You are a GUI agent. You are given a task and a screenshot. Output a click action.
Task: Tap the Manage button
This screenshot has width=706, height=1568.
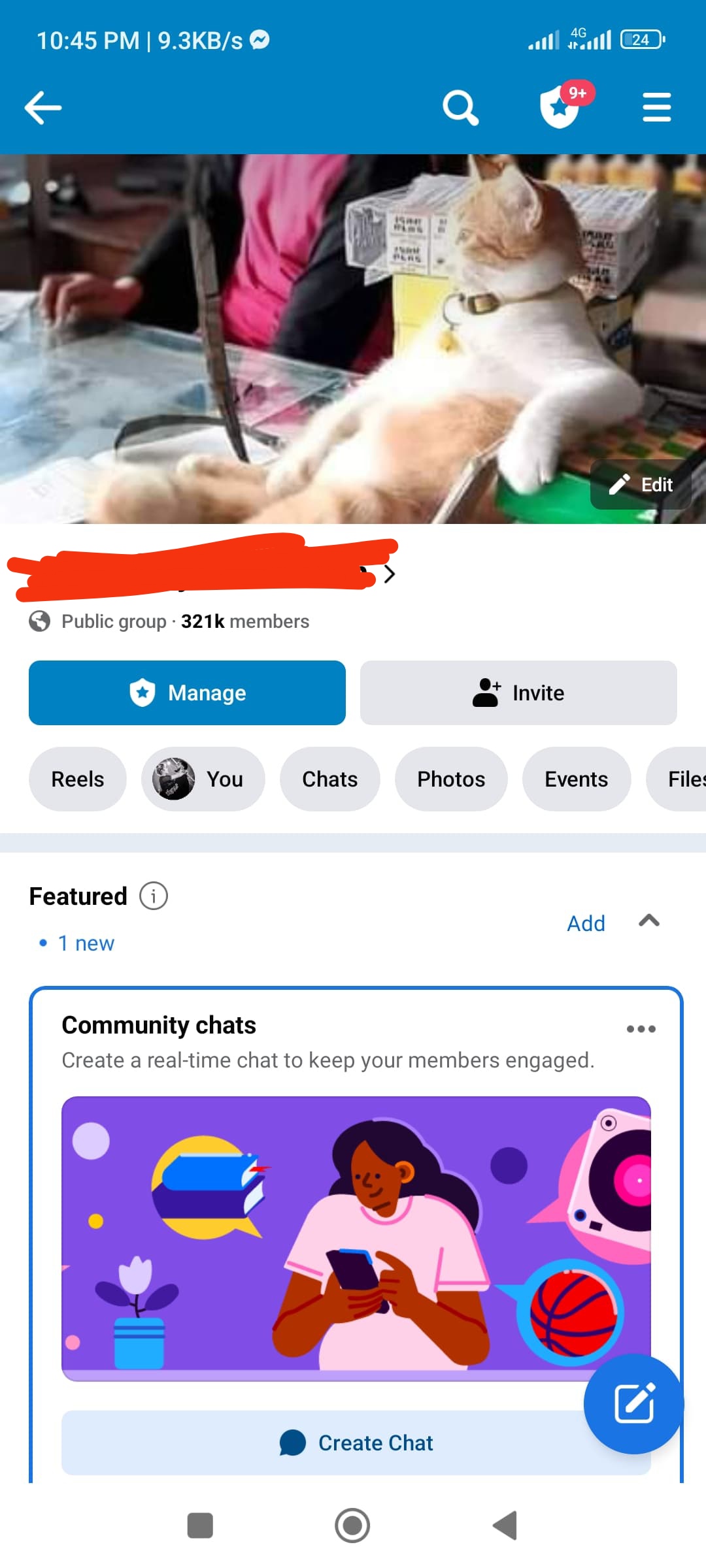[x=187, y=693]
